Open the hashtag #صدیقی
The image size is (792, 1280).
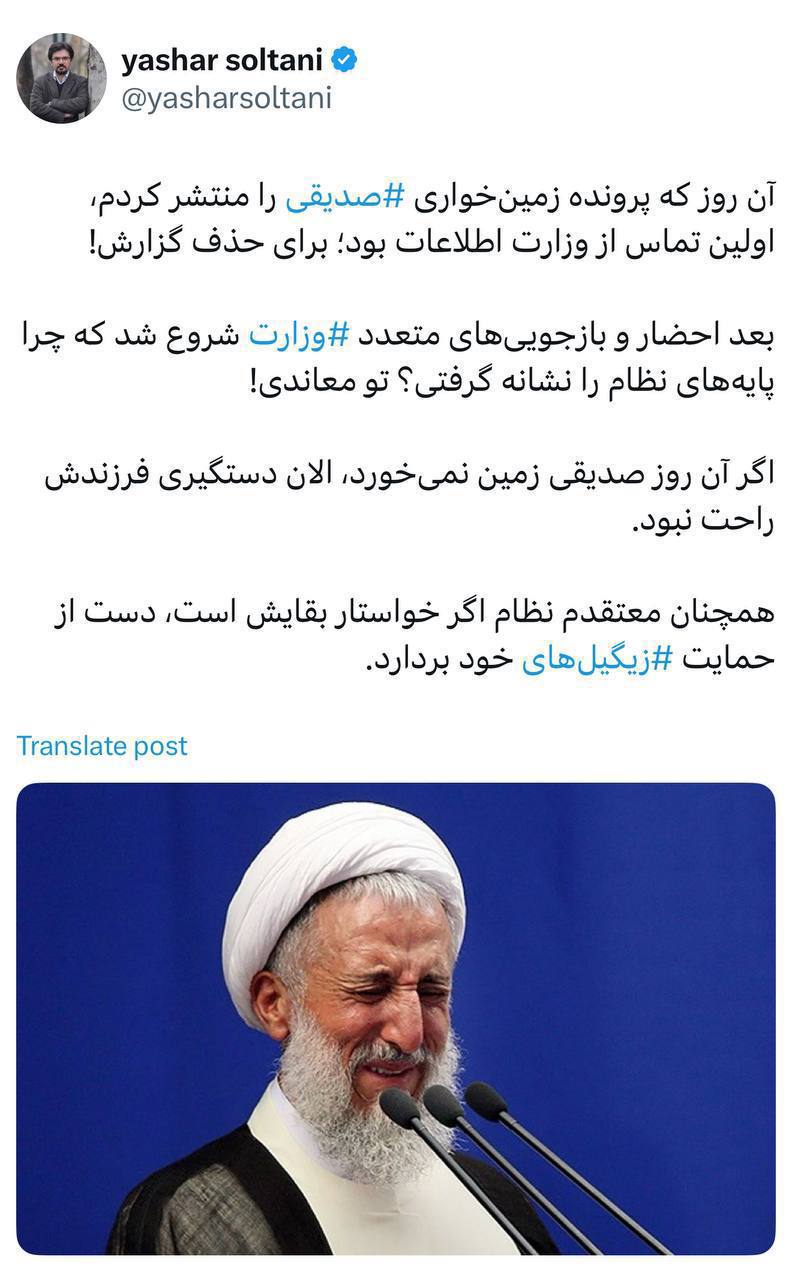[343, 199]
